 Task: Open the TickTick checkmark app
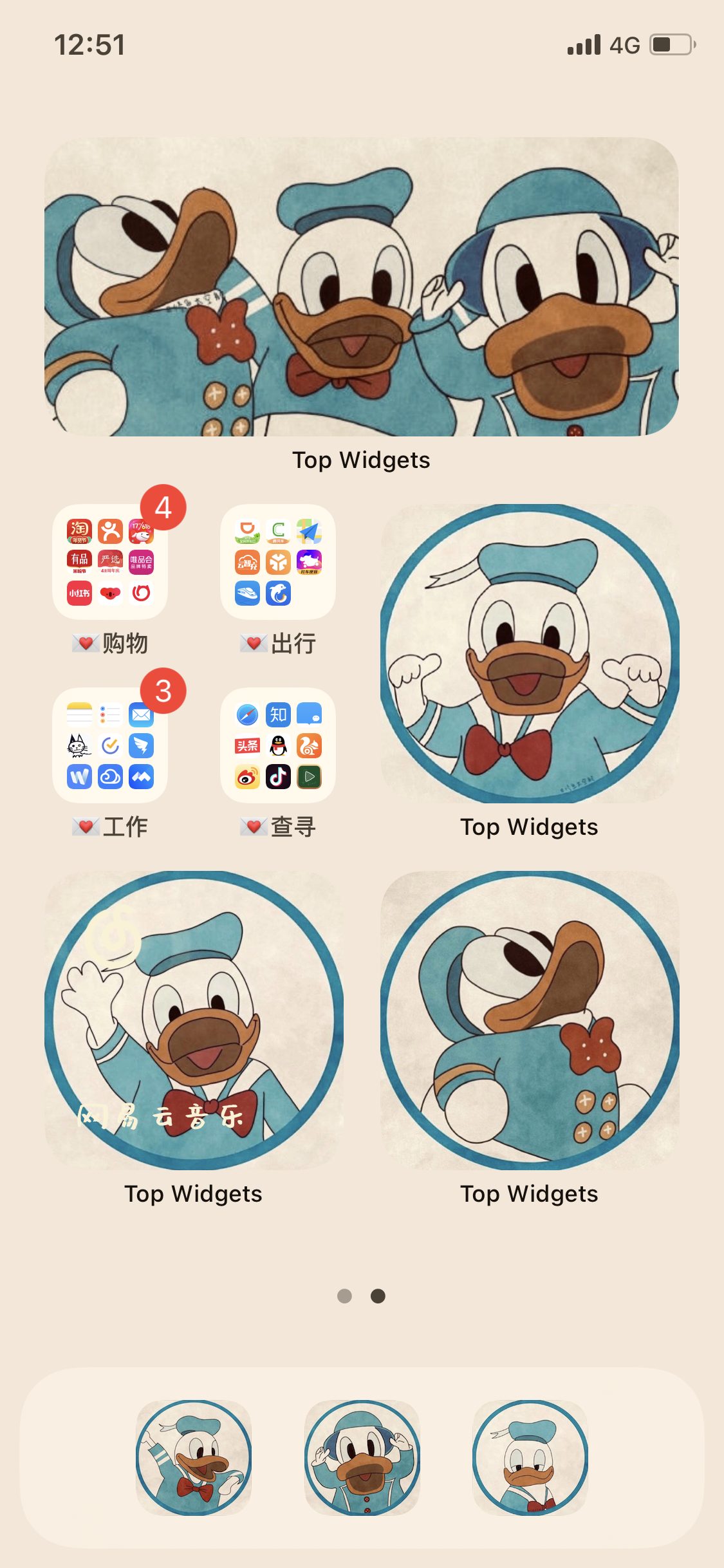(110, 745)
